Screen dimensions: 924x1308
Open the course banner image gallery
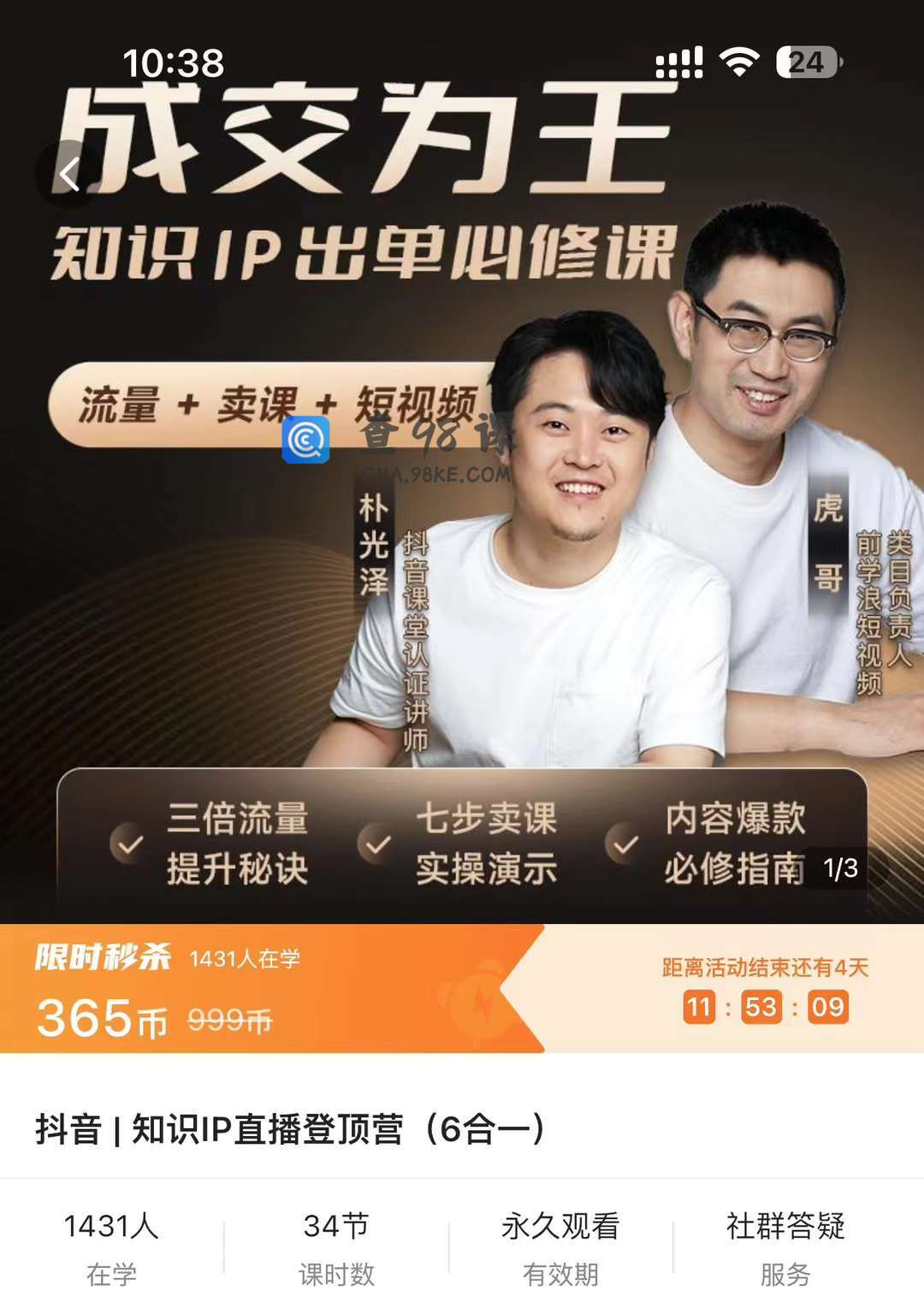pyautogui.click(x=462, y=513)
